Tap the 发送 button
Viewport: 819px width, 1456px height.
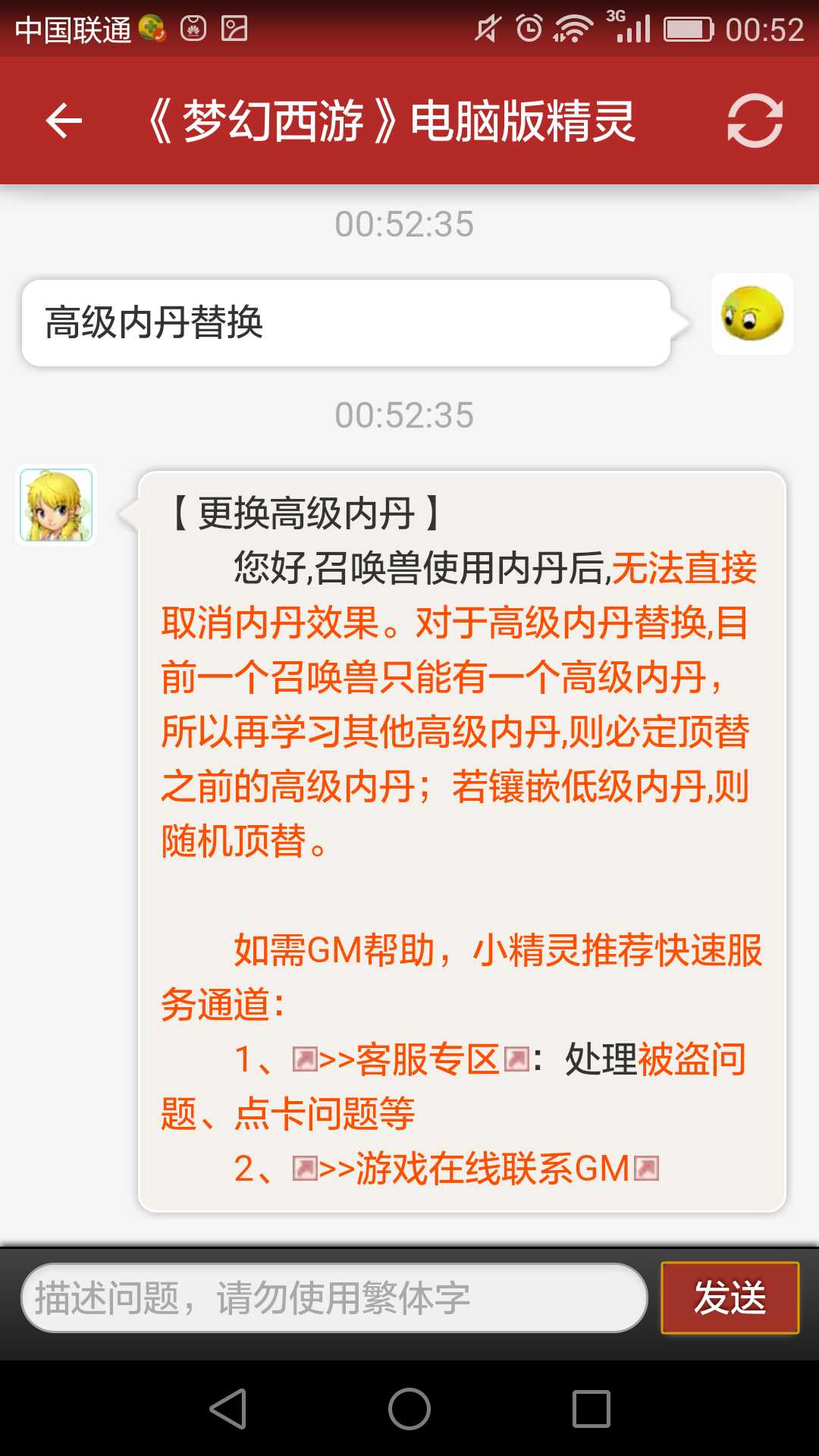coord(730,1298)
